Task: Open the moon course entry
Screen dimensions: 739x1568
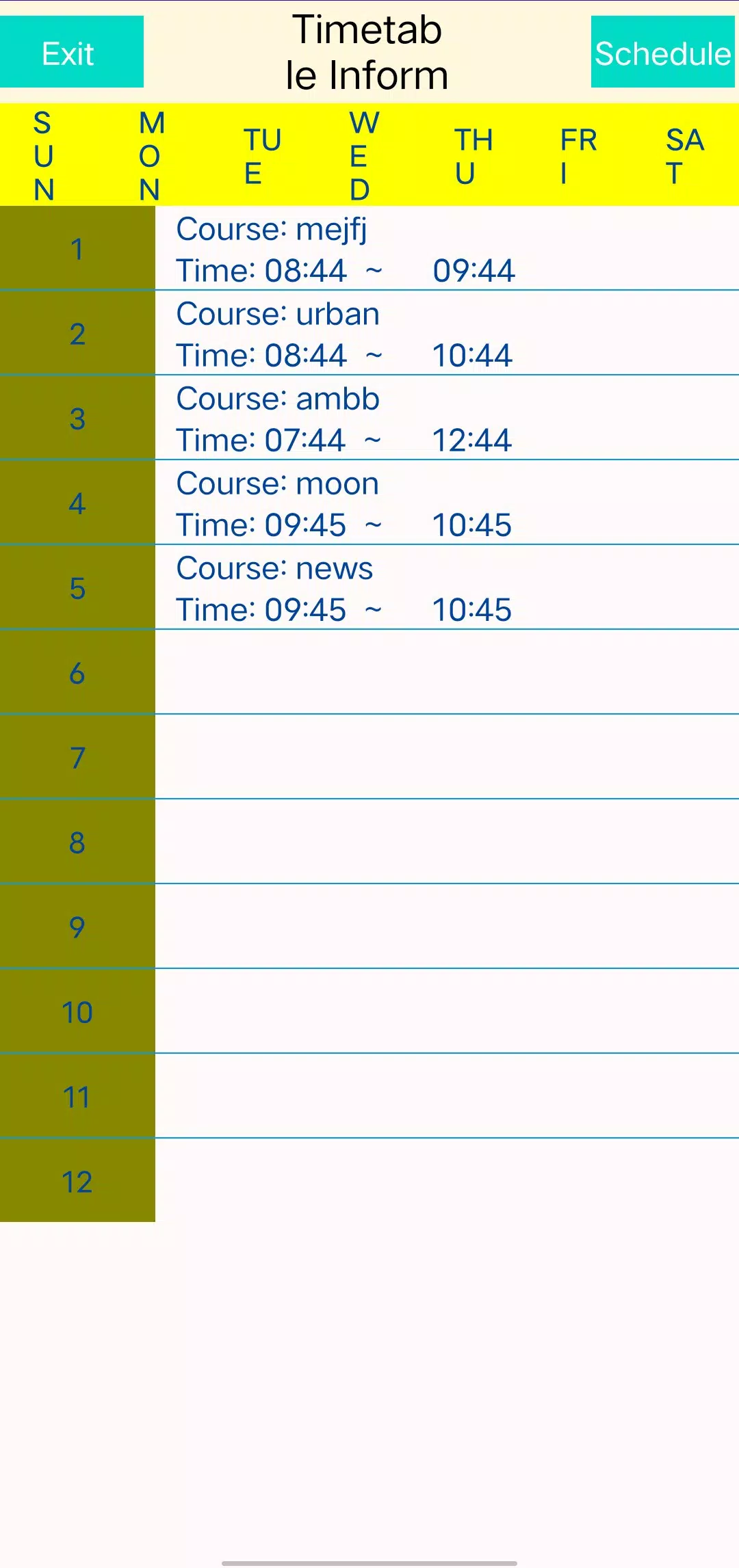Action: click(445, 503)
